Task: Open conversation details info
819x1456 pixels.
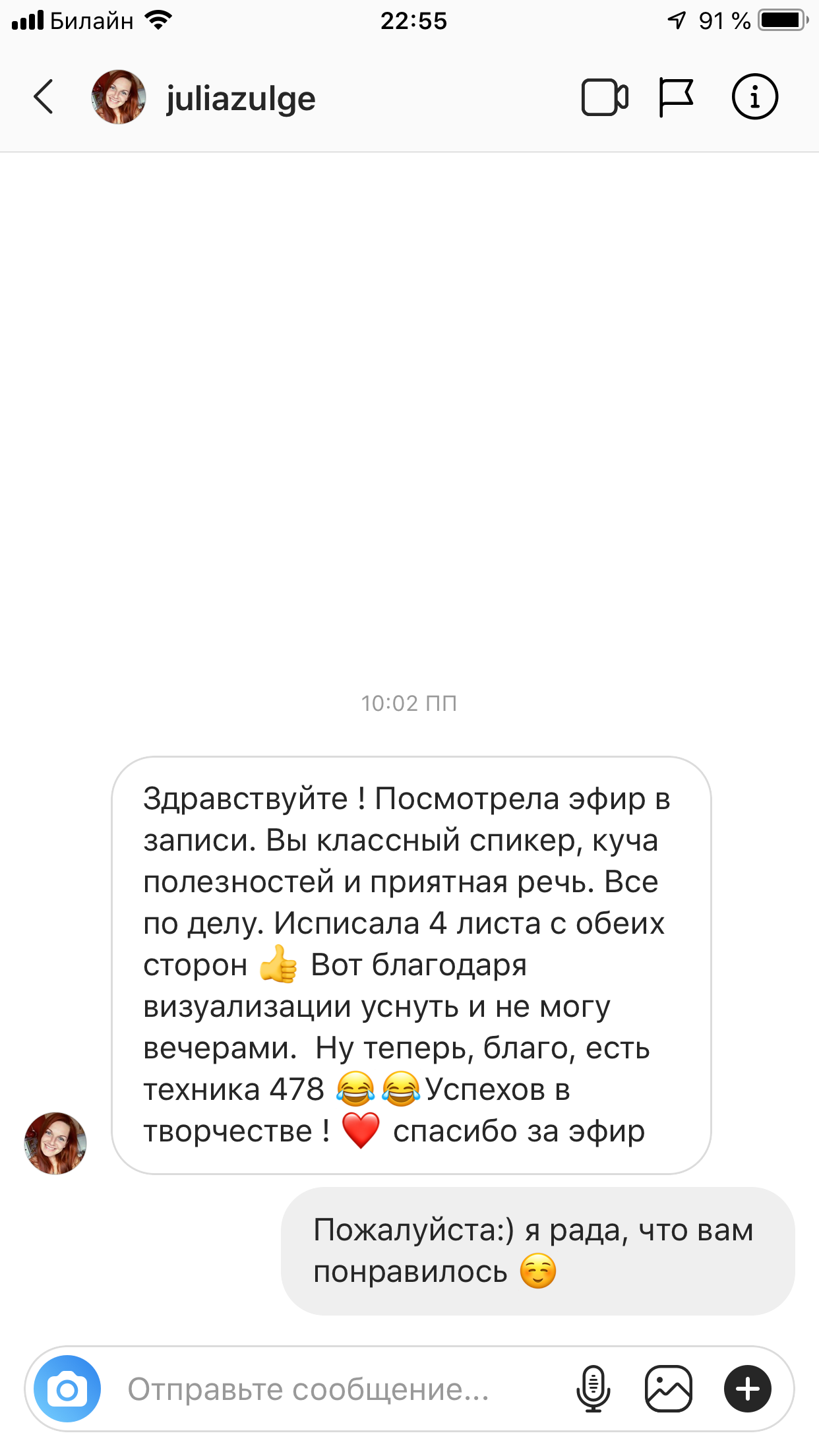Action: click(x=754, y=97)
